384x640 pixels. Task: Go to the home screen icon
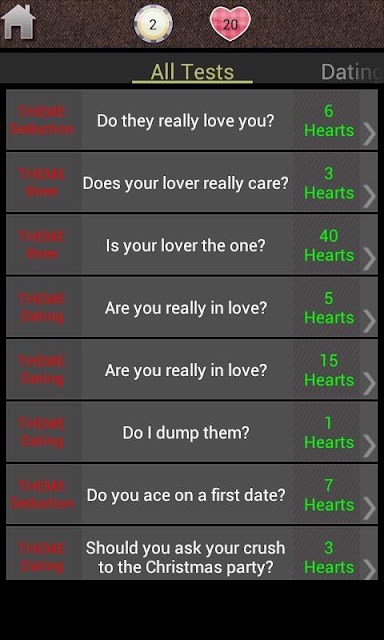pyautogui.click(x=18, y=22)
